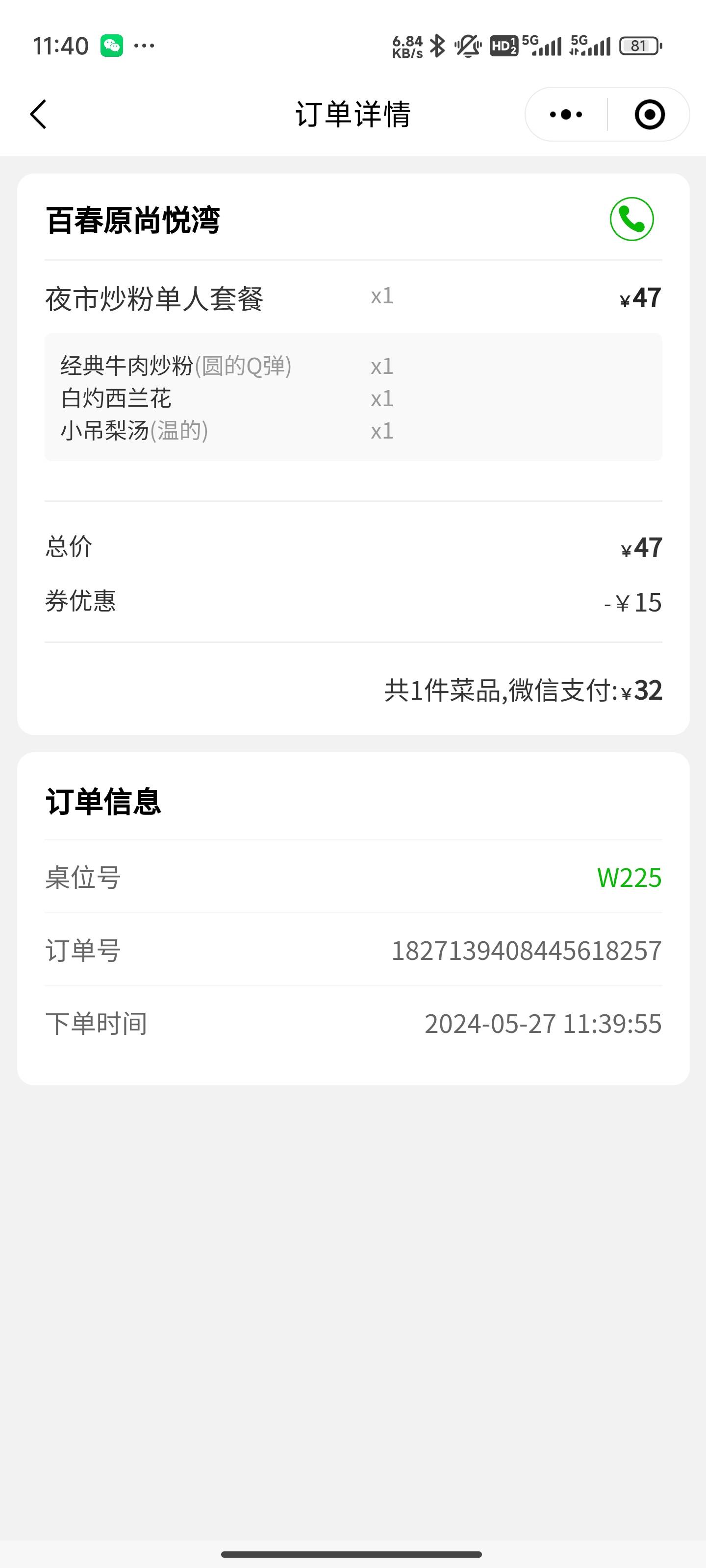Call the 百春原尚悦湾 store via the phone icon
Viewport: 706px width, 1568px height.
(631, 219)
